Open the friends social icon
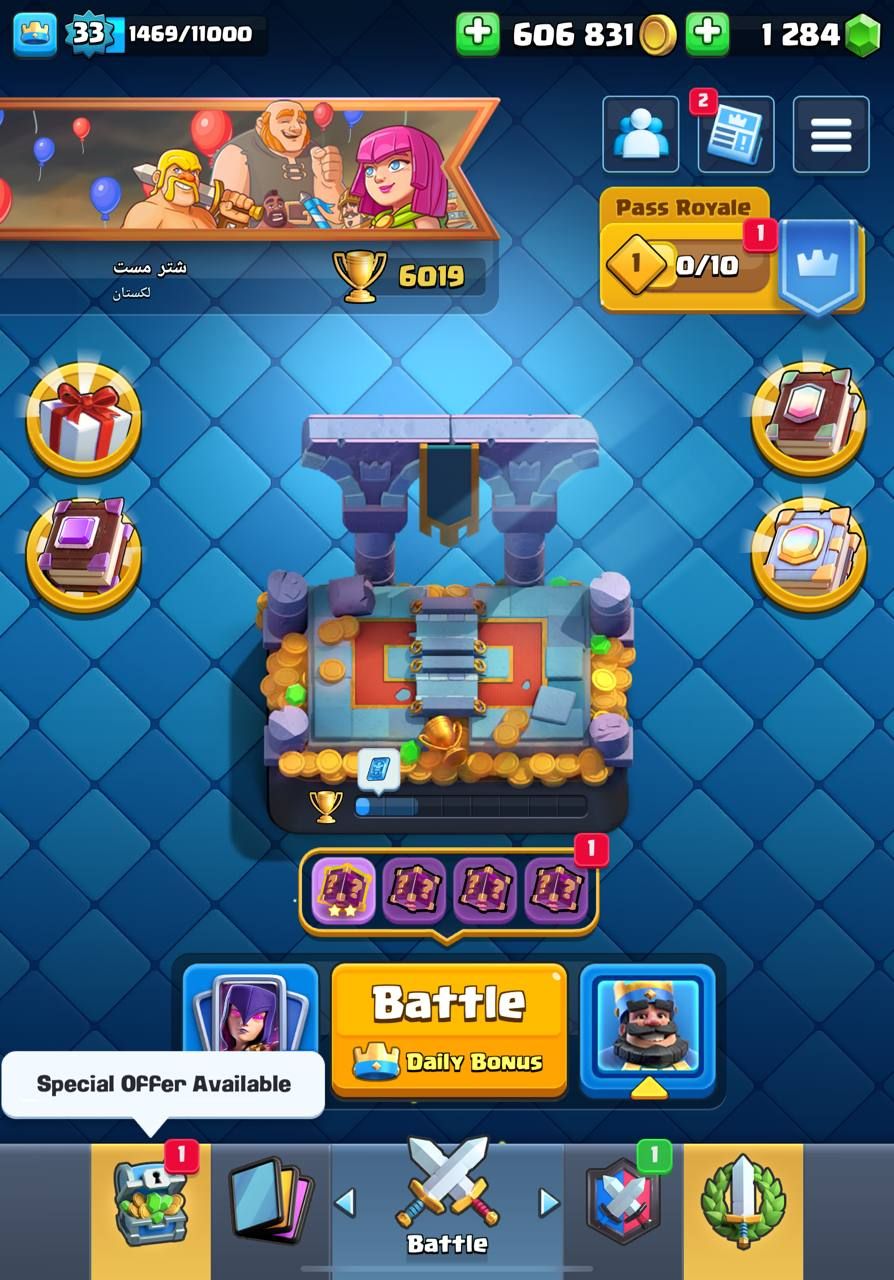This screenshot has height=1280, width=894. coord(640,135)
